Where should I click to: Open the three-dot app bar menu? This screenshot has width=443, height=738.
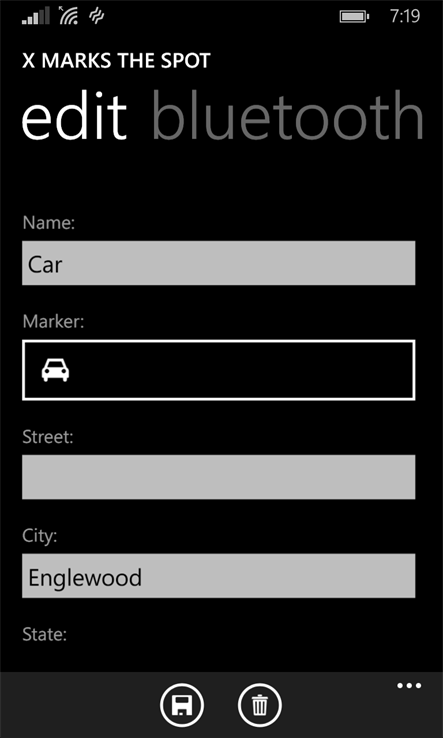pyautogui.click(x=409, y=686)
